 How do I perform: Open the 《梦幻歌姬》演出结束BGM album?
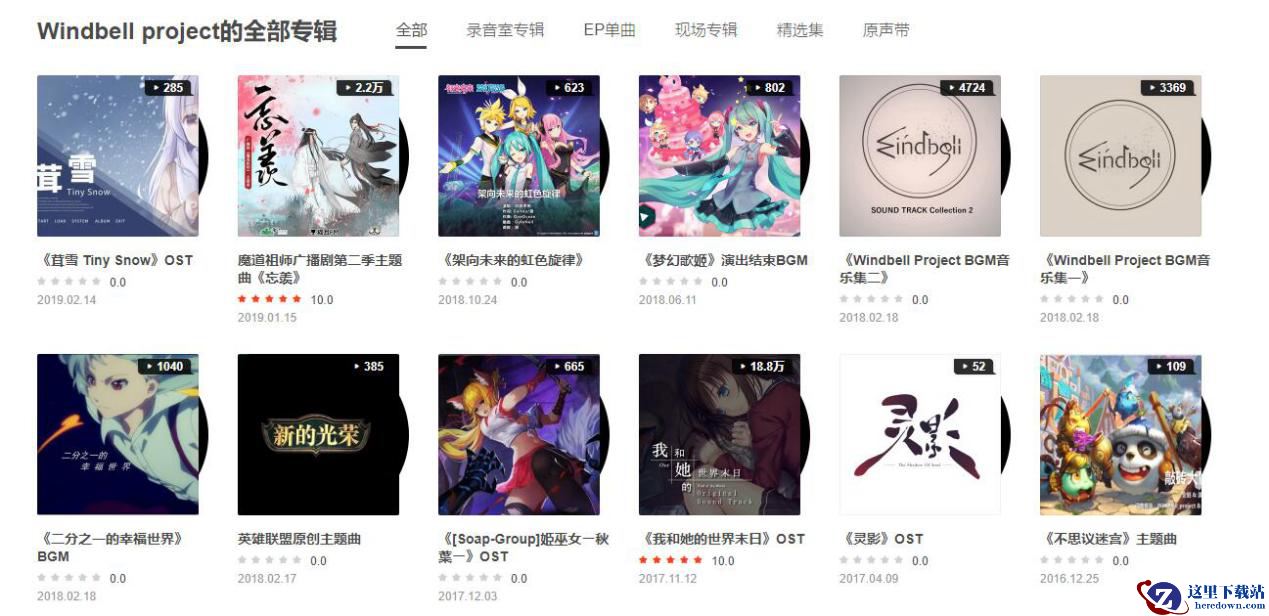click(x=719, y=156)
